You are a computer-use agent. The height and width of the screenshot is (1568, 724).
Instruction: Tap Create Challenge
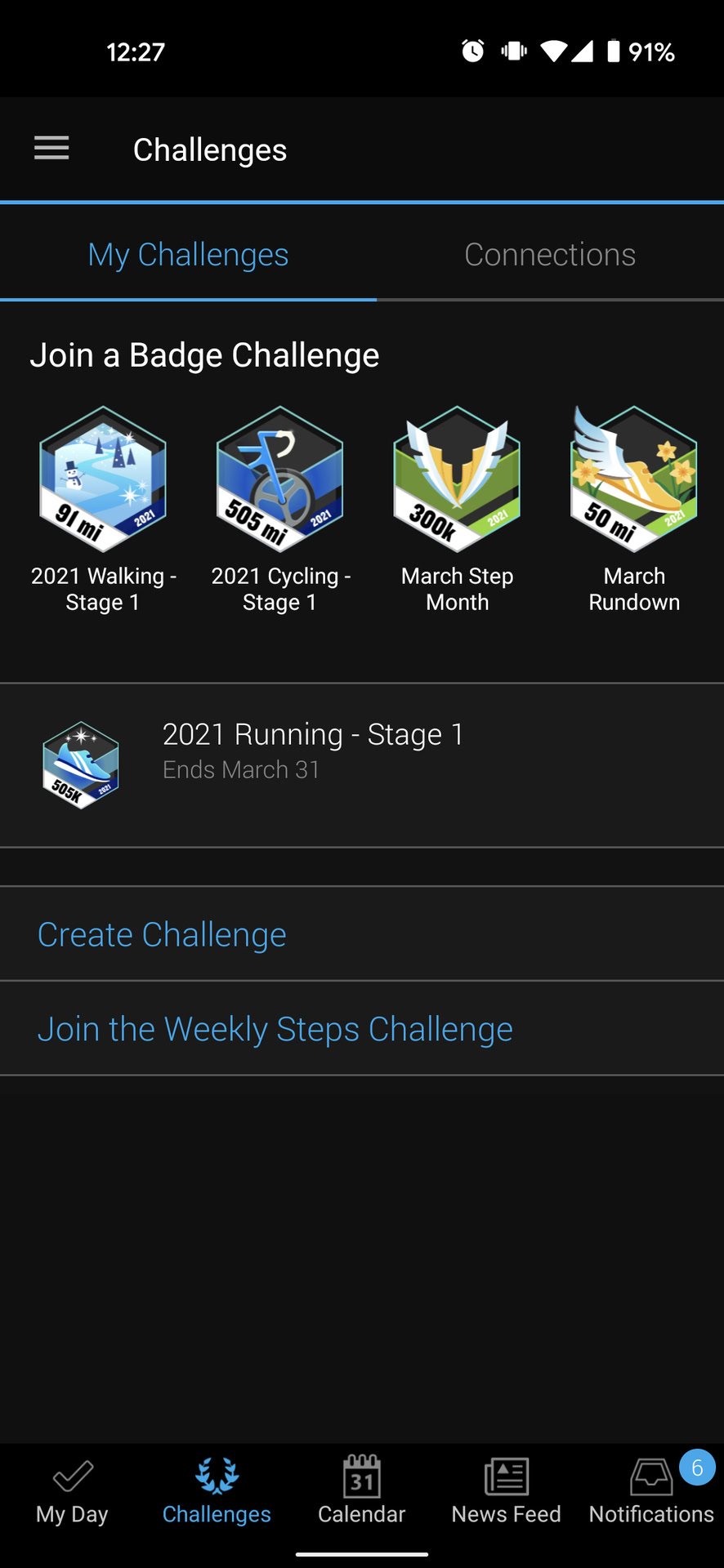point(162,934)
